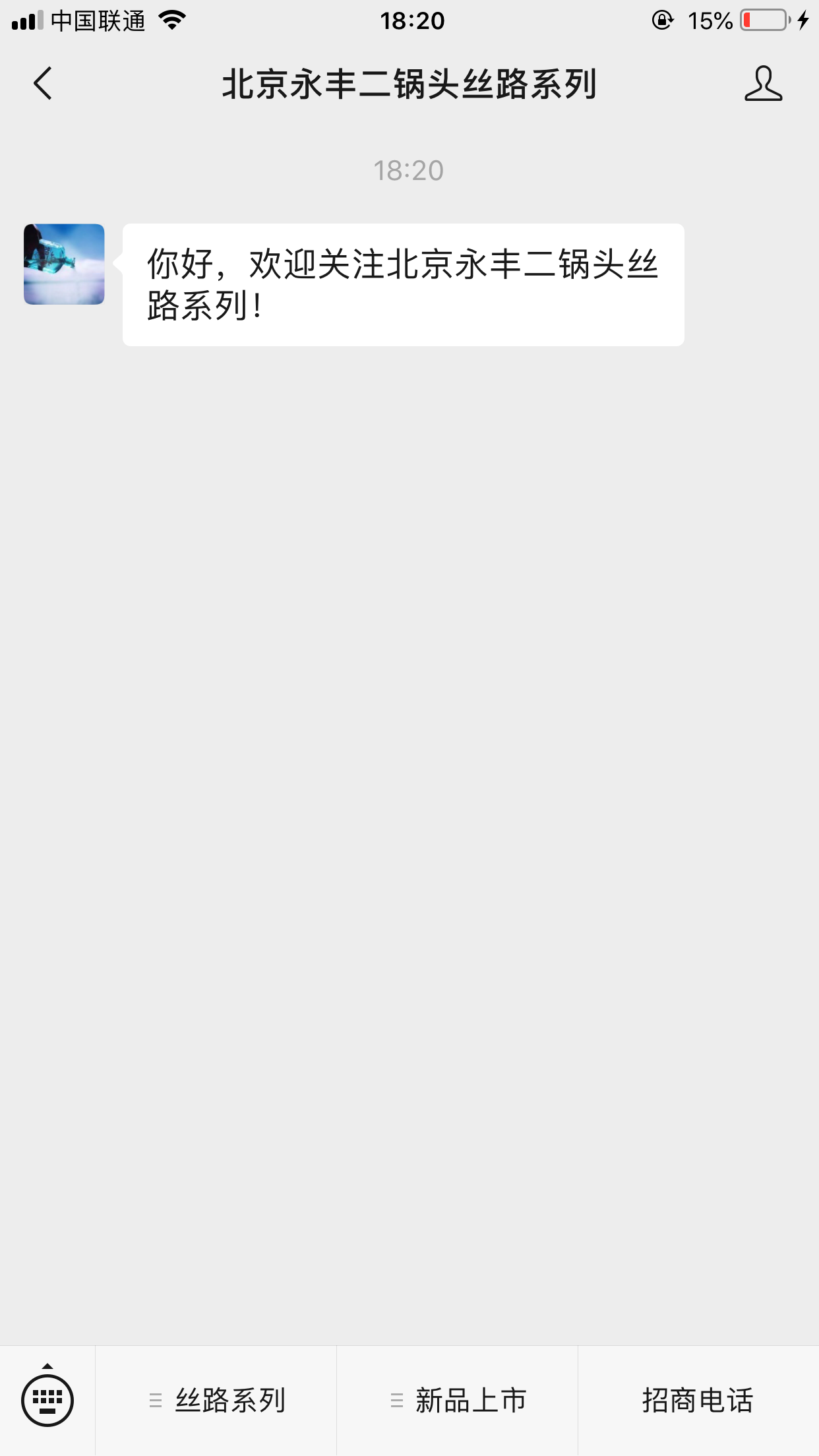Select 招商电话 in the bottom menu

pyautogui.click(x=698, y=1401)
